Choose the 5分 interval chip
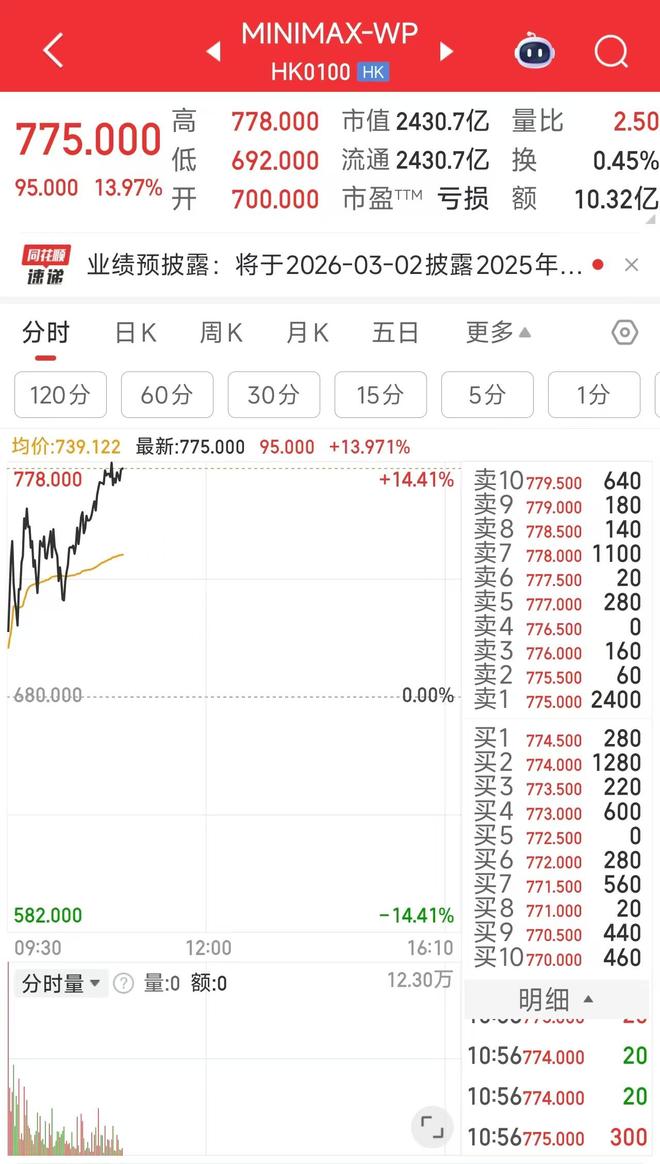The height and width of the screenshot is (1164, 660). (487, 395)
